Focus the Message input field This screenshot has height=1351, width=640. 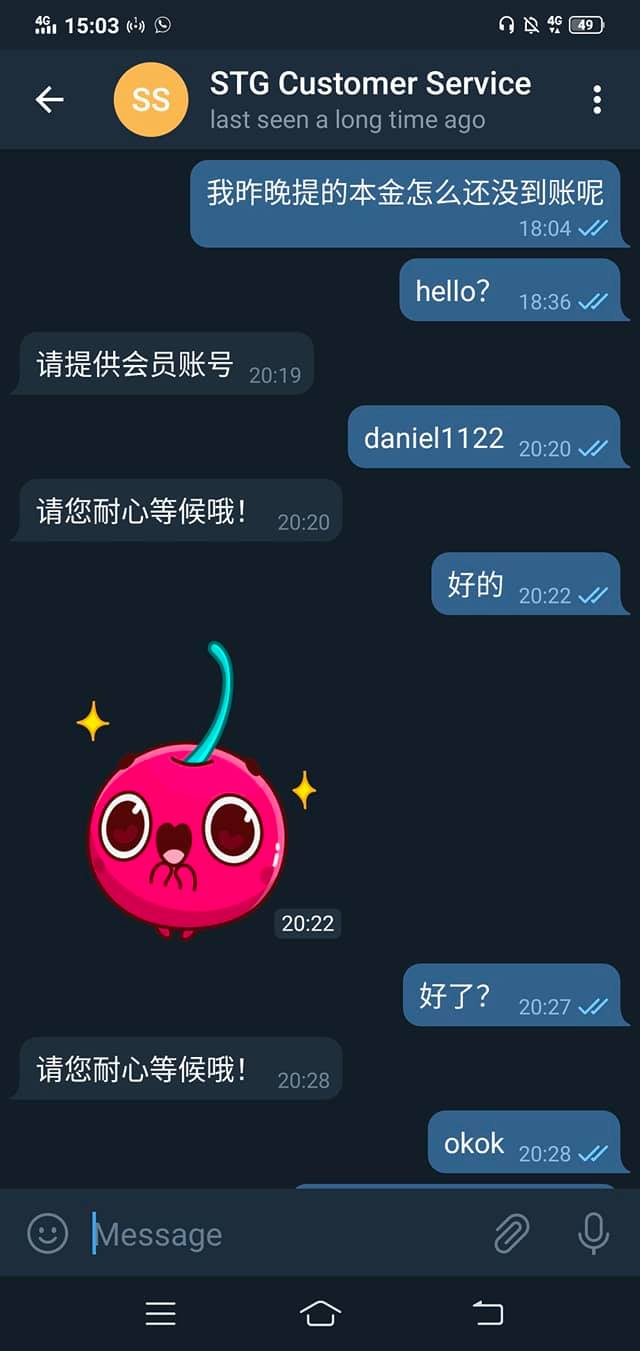coord(280,1234)
